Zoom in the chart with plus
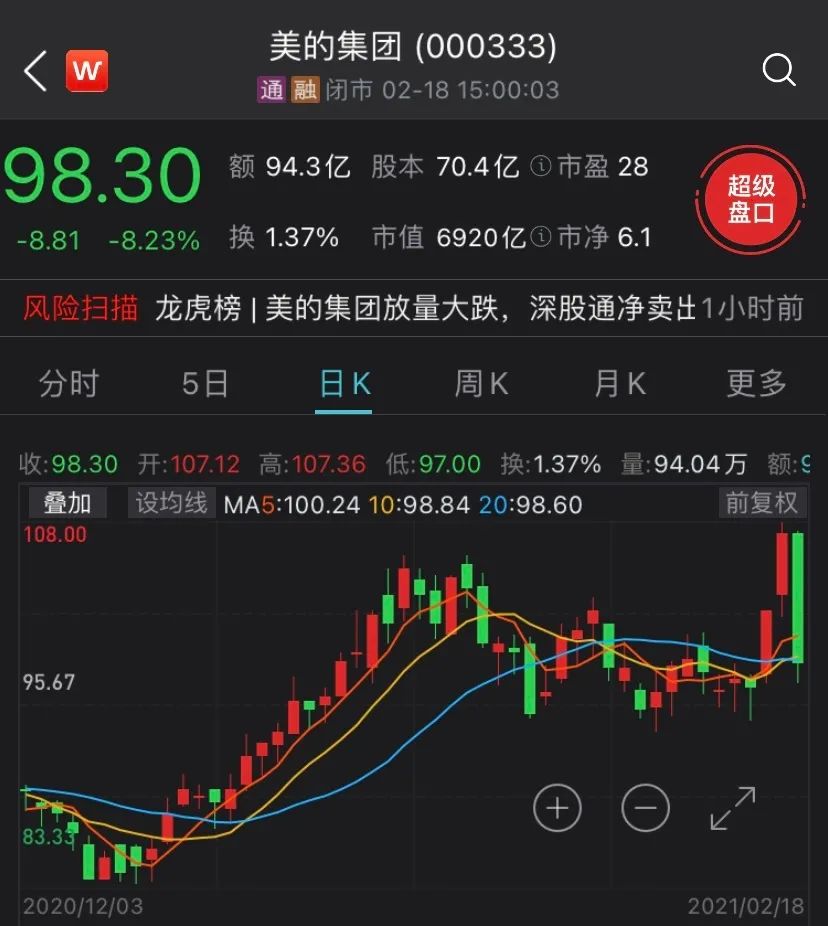 pos(557,807)
